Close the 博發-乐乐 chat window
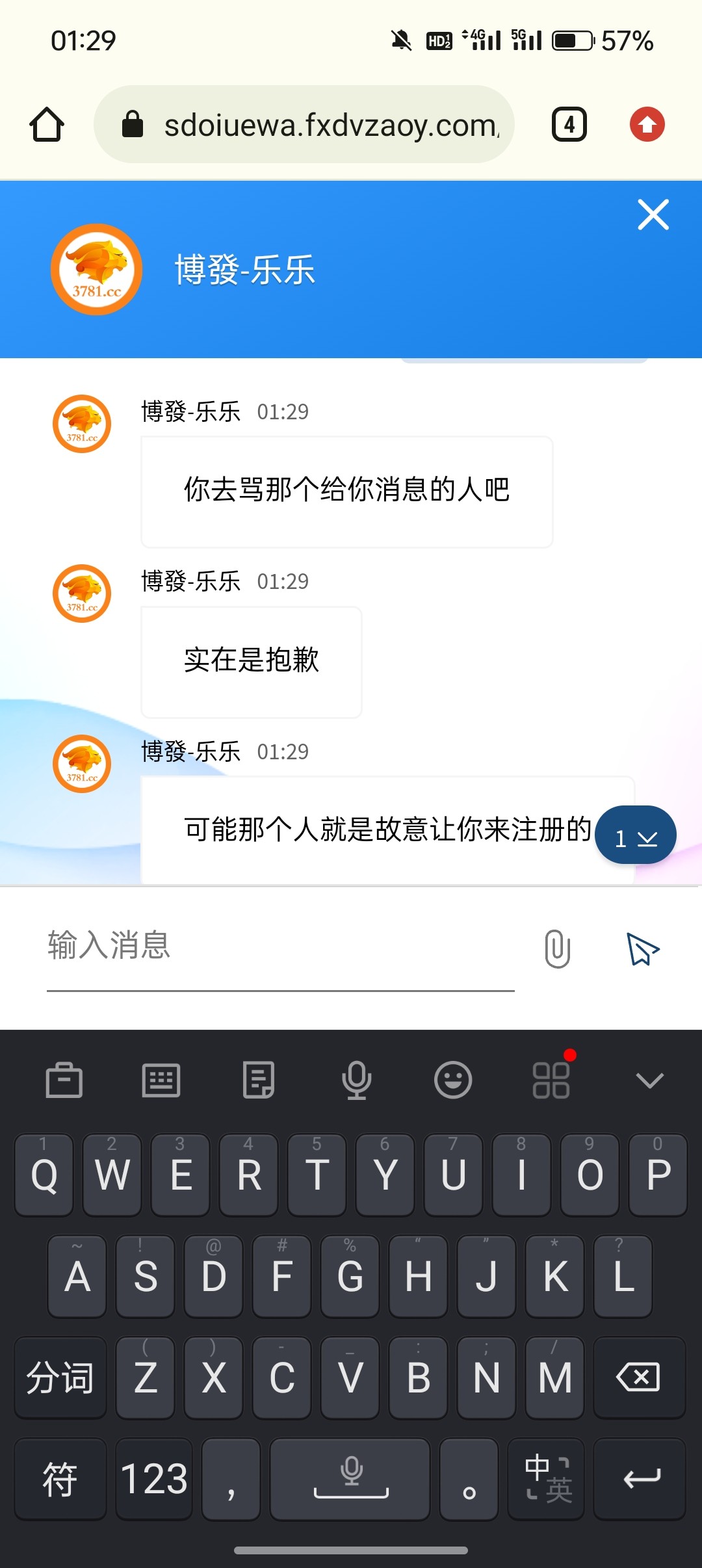 pyautogui.click(x=653, y=215)
